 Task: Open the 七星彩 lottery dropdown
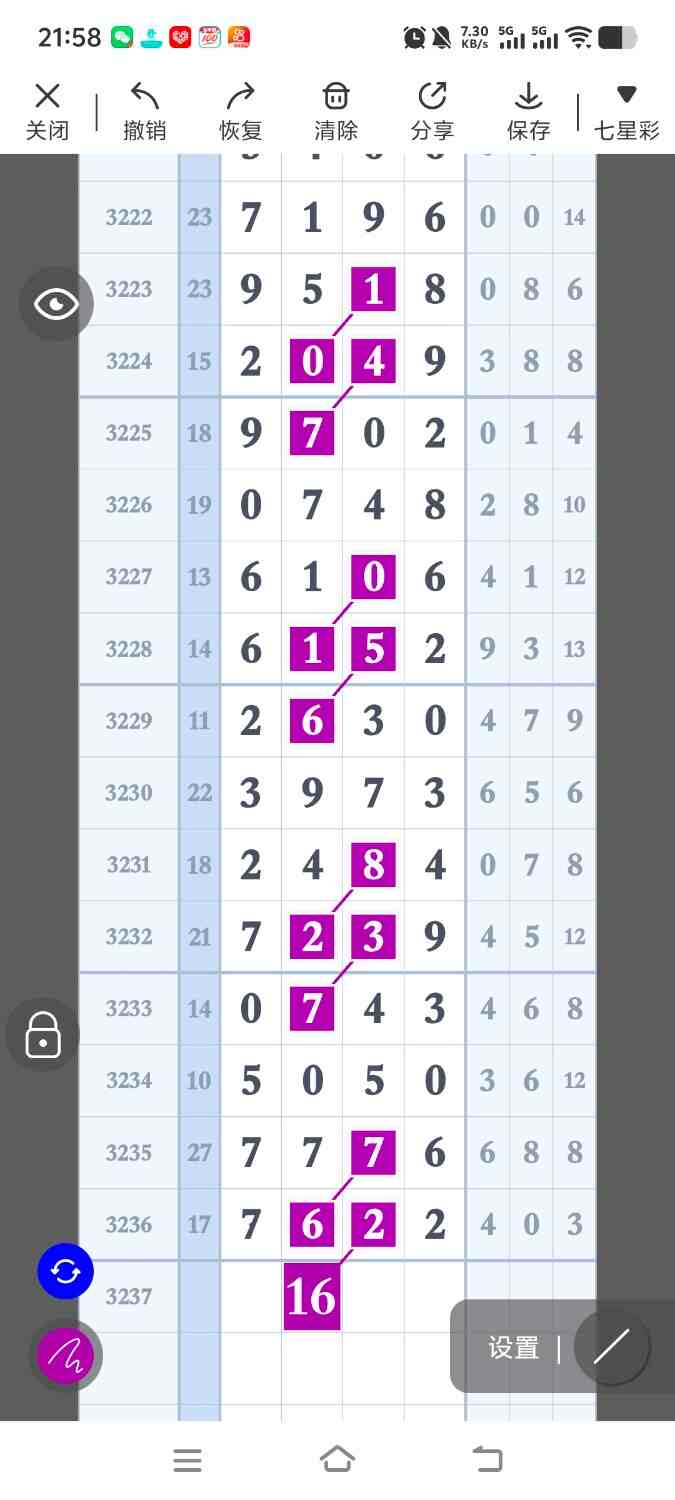pos(626,111)
